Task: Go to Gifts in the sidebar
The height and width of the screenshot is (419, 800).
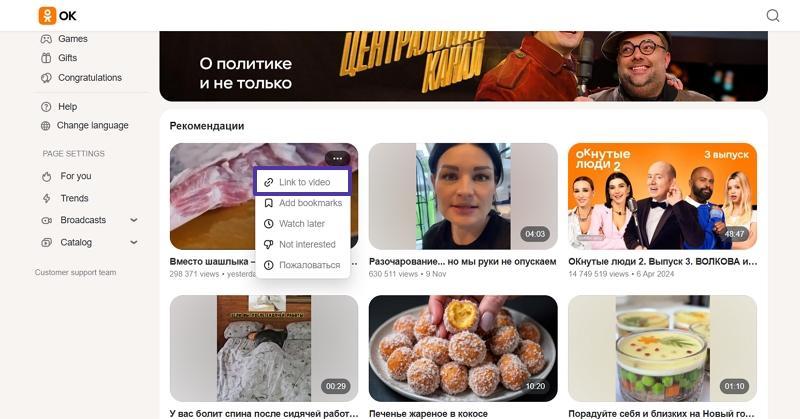Action: coord(67,58)
